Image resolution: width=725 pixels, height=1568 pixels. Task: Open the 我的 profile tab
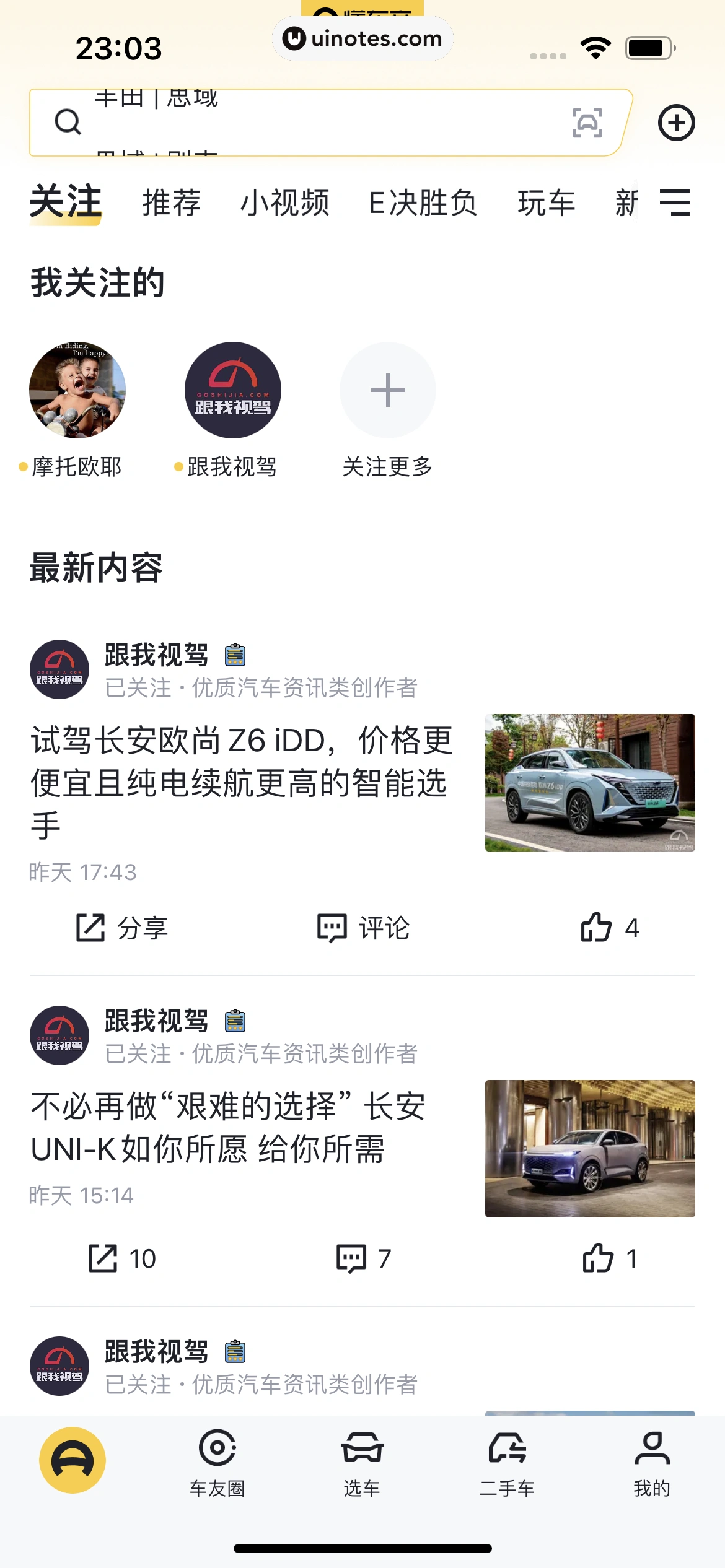pos(652,1460)
